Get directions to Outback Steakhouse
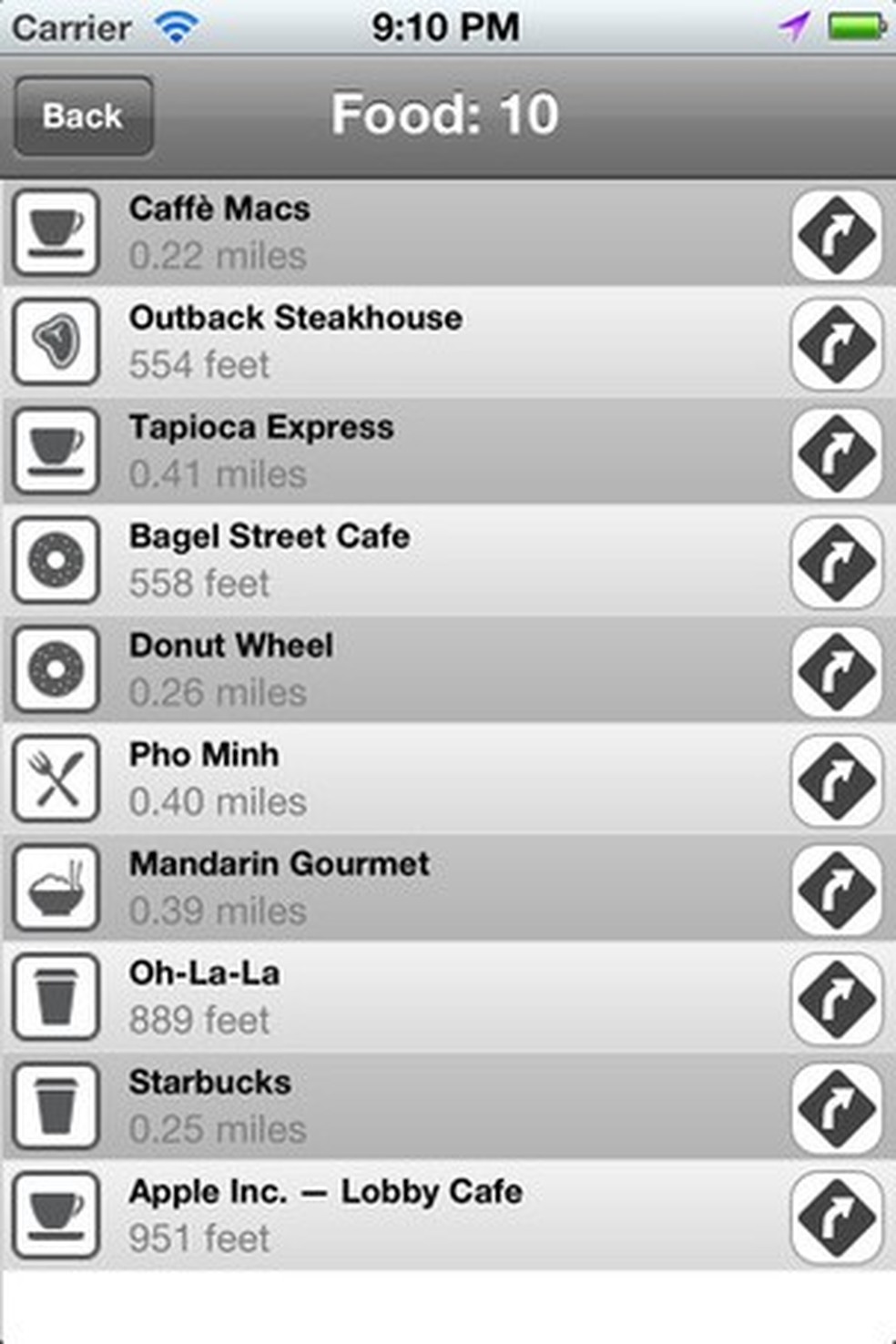Screen dimensions: 896x1344 click(836, 343)
